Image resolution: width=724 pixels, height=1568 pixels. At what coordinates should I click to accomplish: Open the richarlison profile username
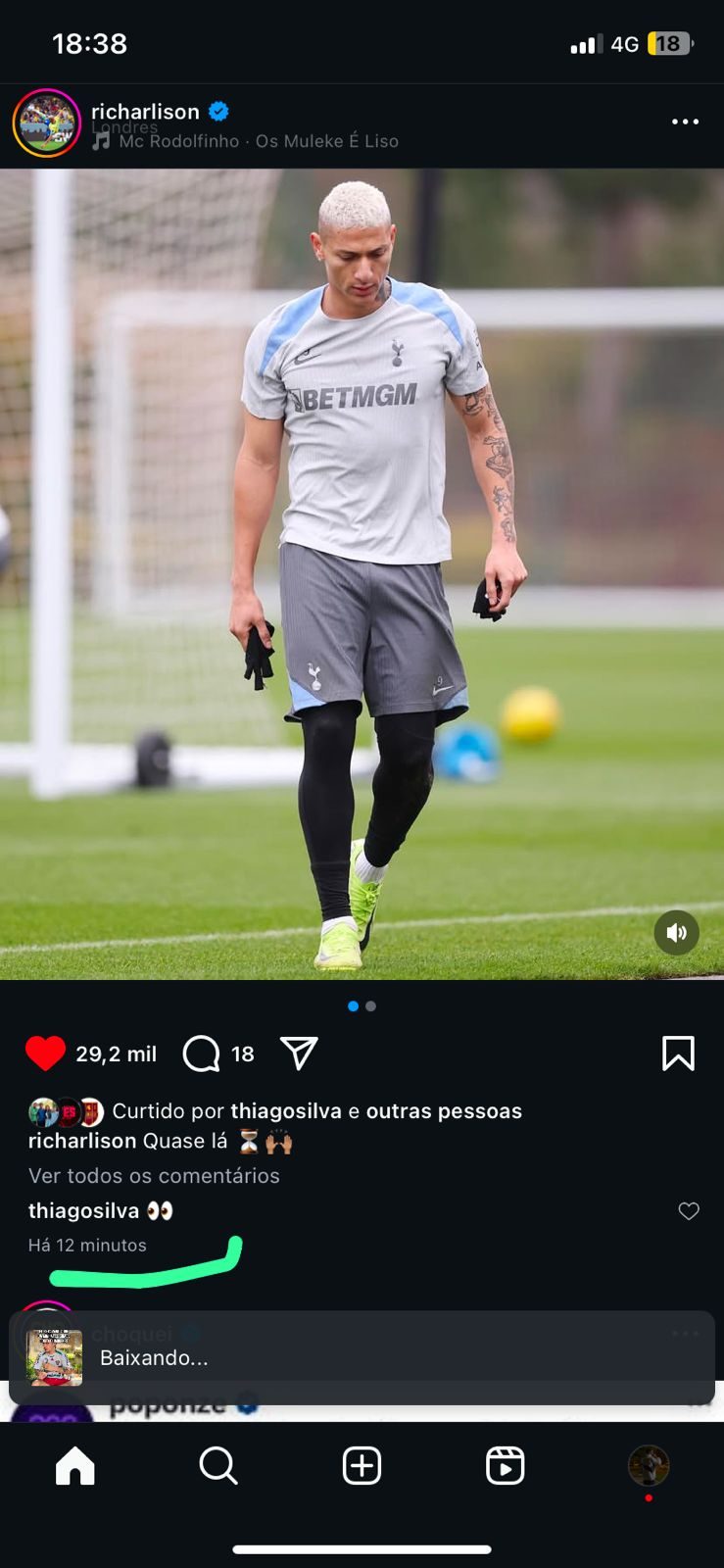(x=145, y=112)
